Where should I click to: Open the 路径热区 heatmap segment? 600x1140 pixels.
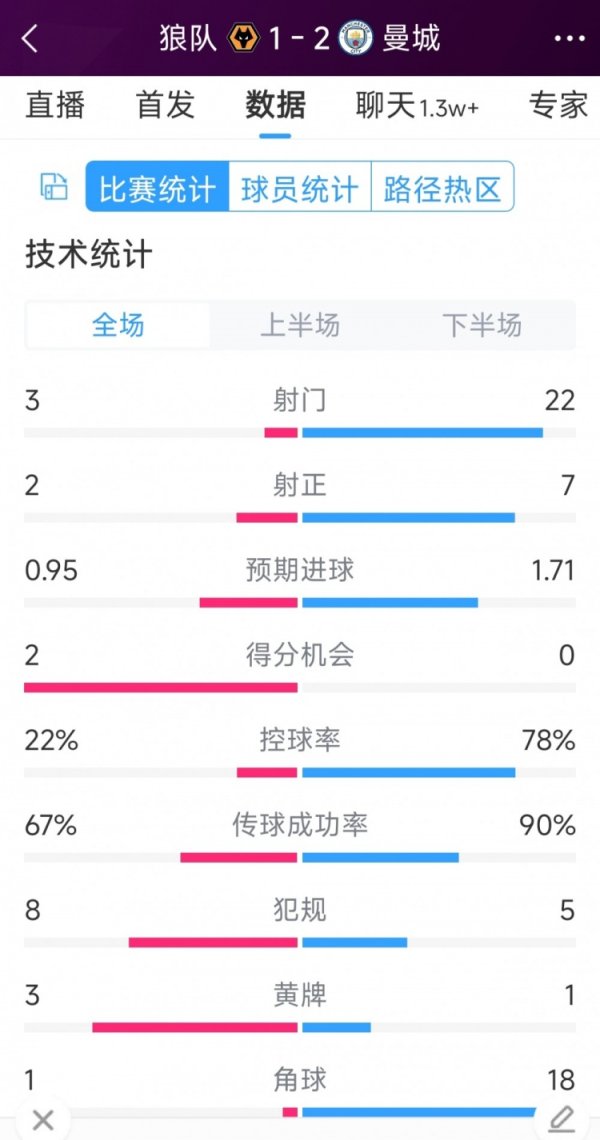tap(442, 187)
